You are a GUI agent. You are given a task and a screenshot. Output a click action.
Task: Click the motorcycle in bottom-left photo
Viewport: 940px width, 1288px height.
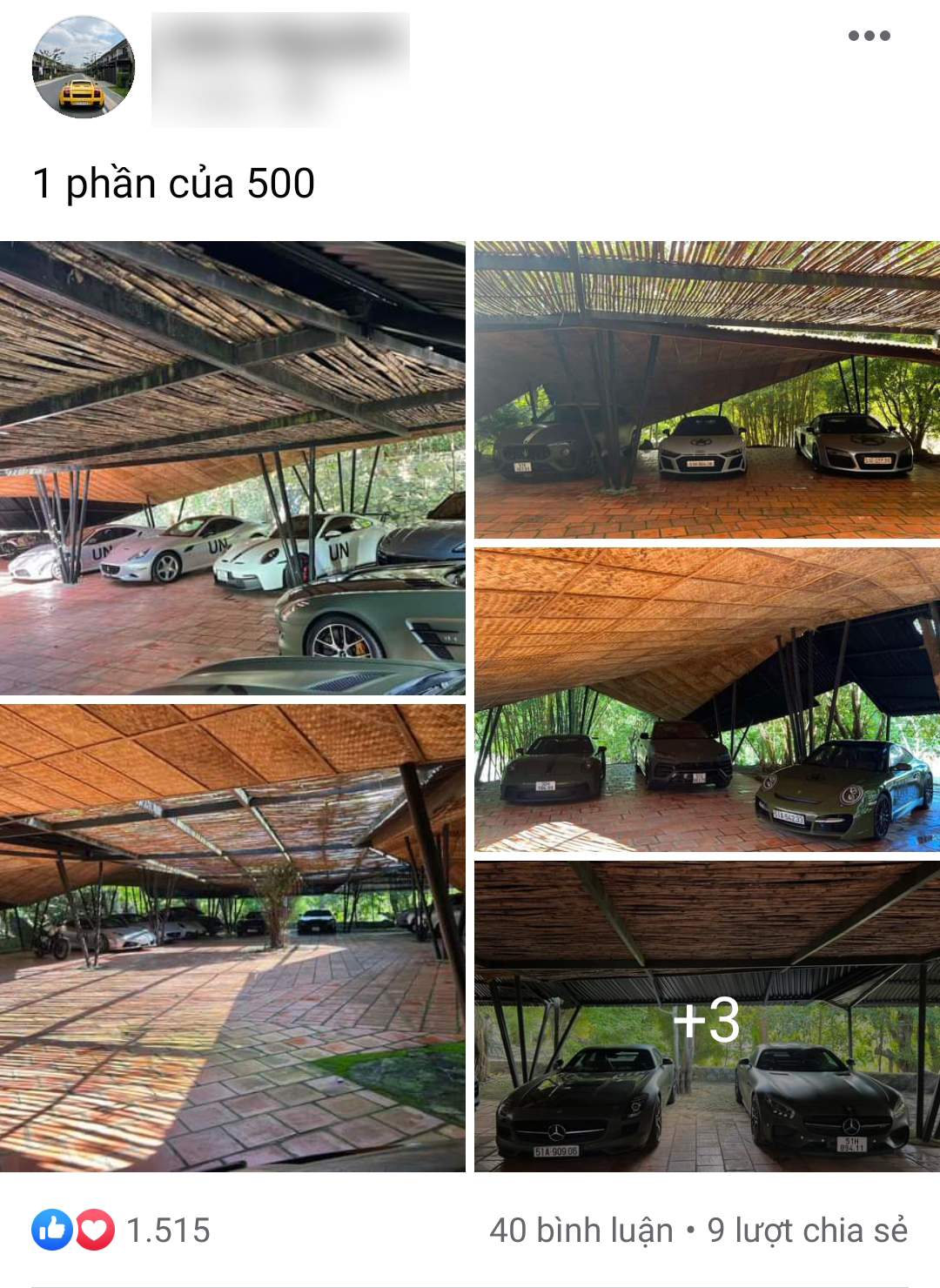[x=54, y=939]
